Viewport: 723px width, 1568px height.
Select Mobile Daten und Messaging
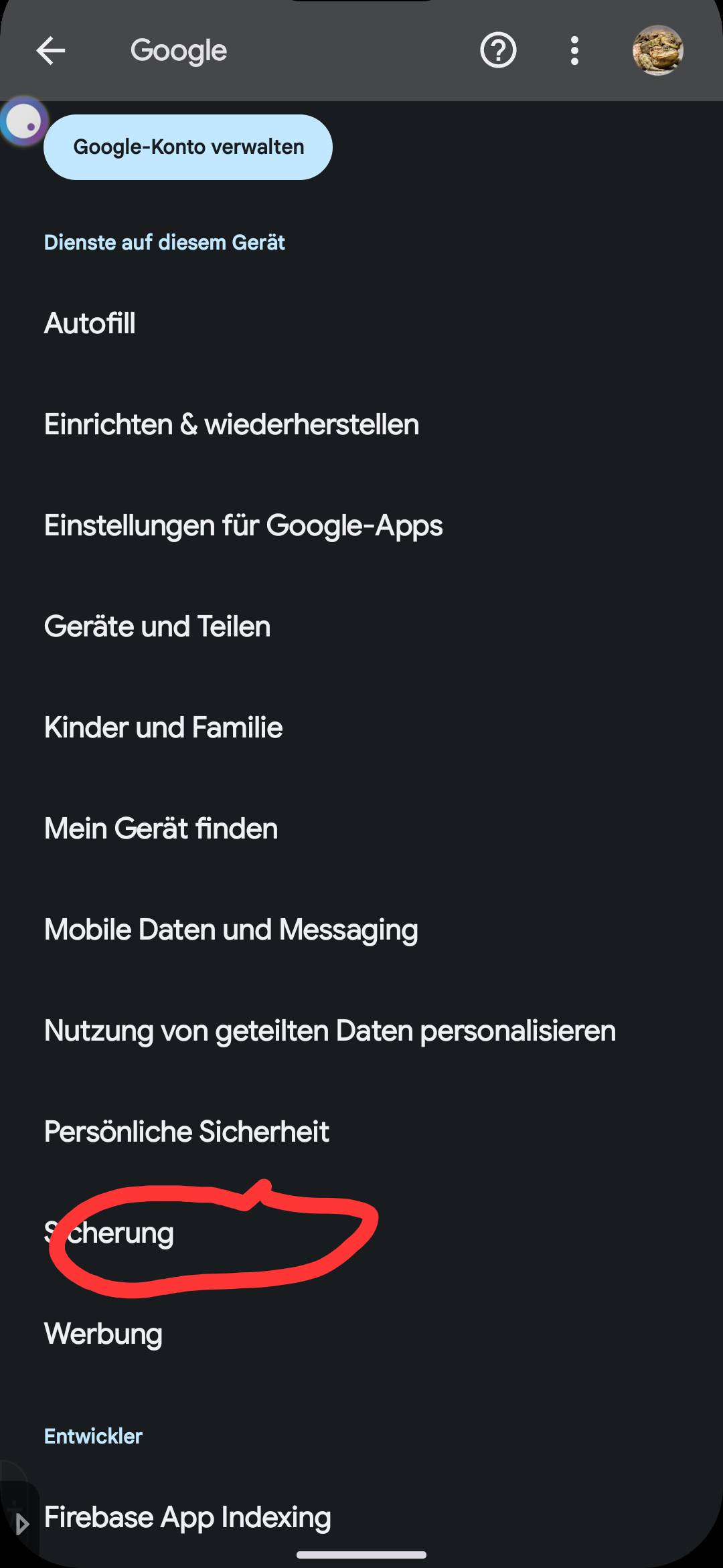tap(232, 930)
